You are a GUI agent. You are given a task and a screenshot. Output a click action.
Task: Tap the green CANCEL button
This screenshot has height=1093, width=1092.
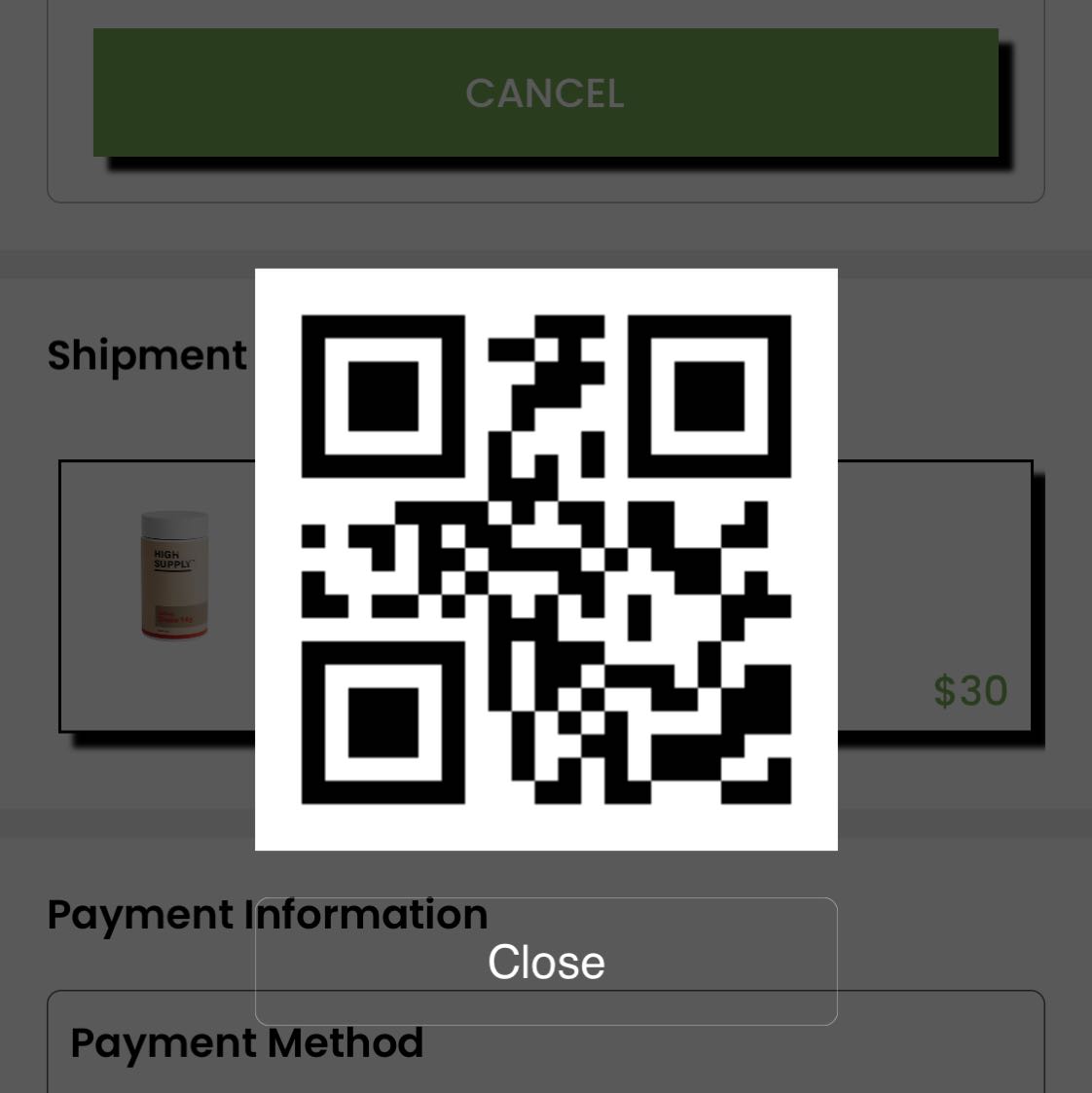545,92
